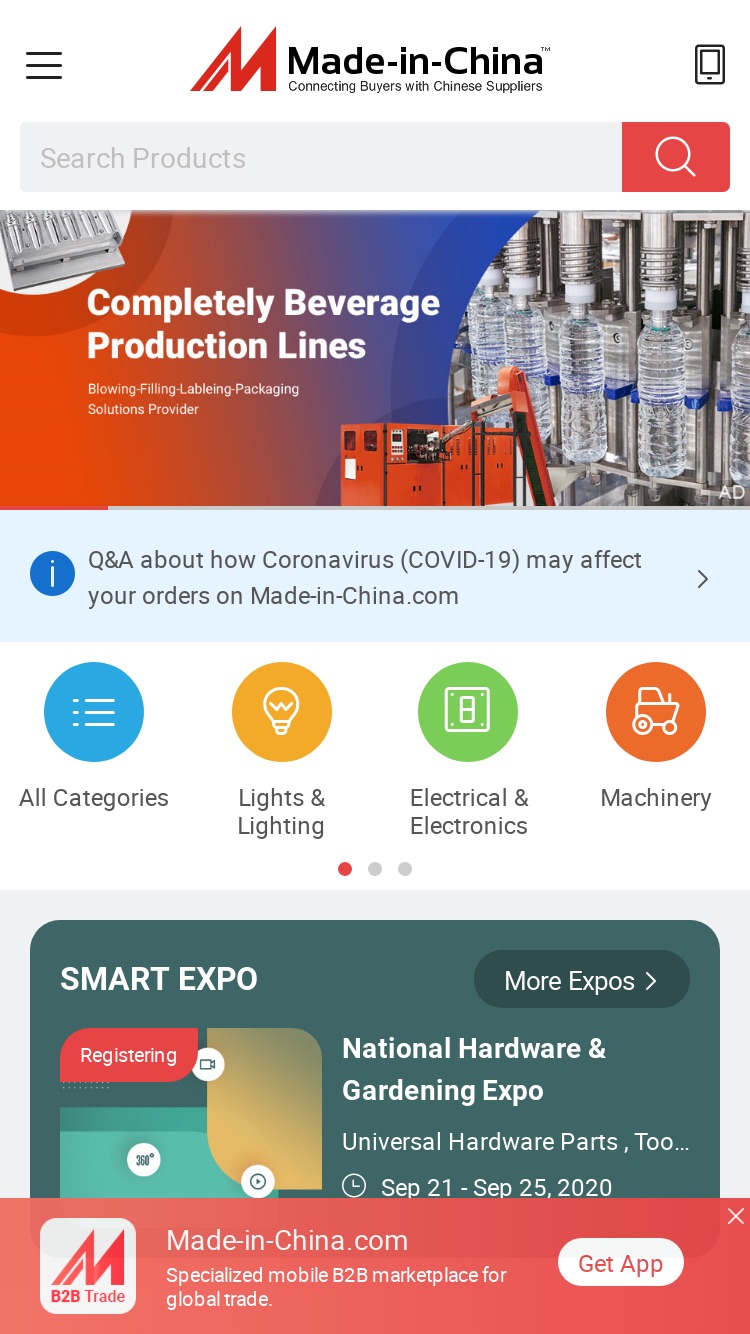Select Machinery category

[x=656, y=737]
